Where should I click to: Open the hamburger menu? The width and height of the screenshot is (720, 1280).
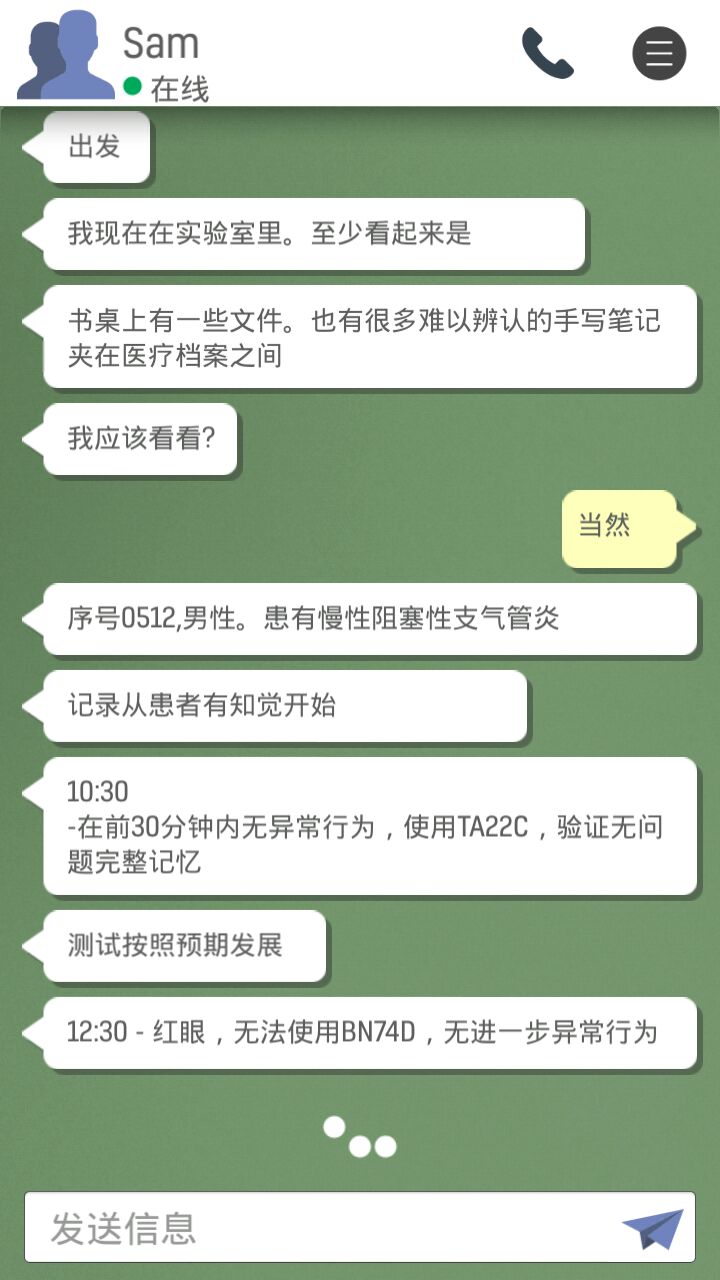click(x=659, y=53)
